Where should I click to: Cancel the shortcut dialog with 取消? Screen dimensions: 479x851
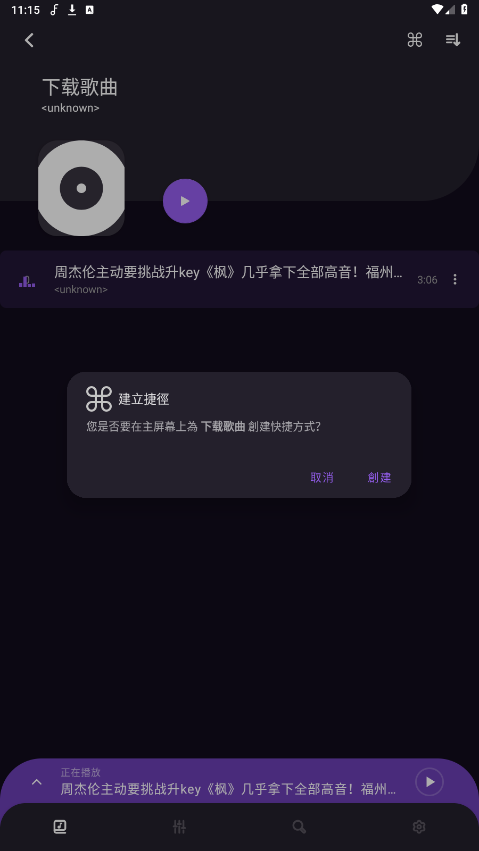[x=322, y=478]
